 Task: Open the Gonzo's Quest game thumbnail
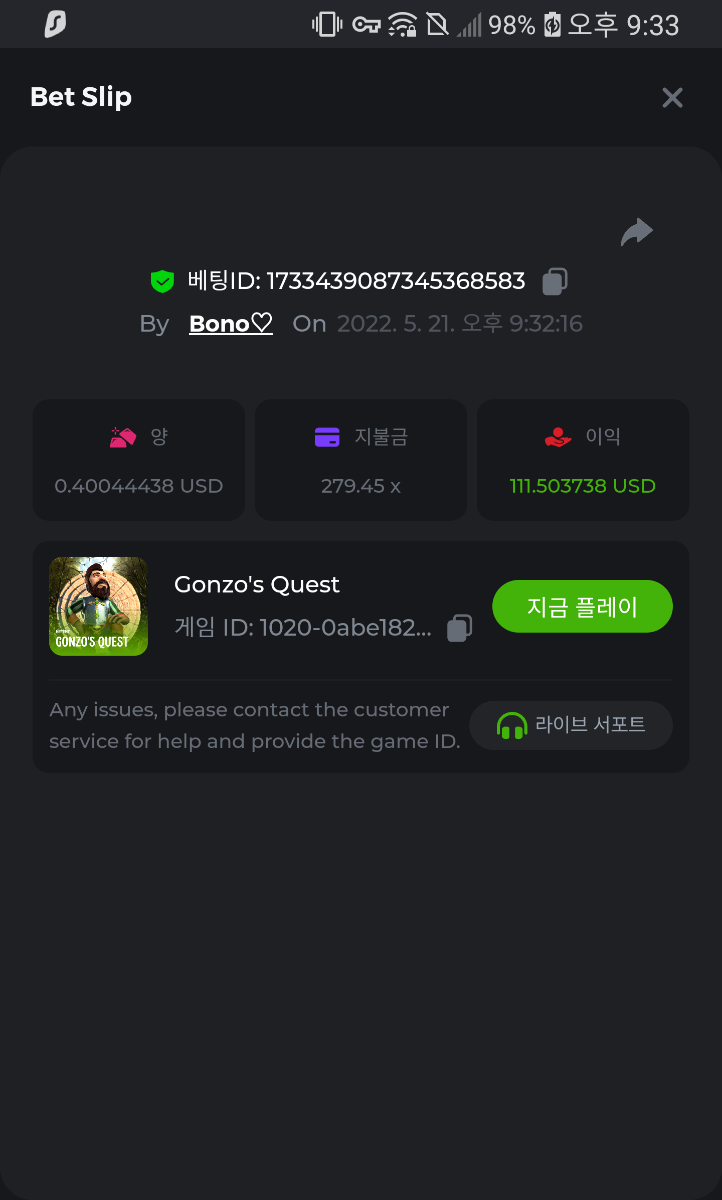[x=99, y=607]
